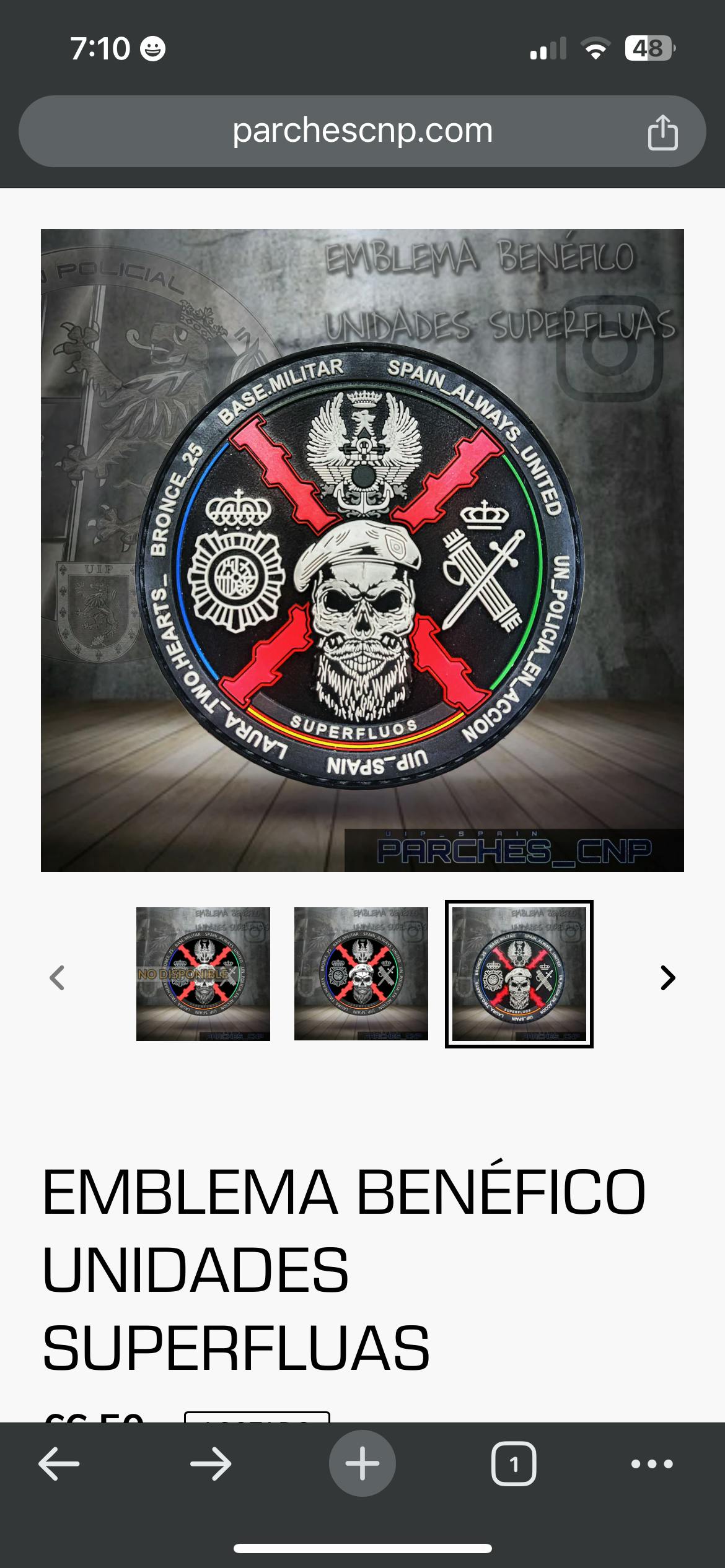Select the highlighted third product thumbnail
The image size is (725, 1568).
pyautogui.click(x=519, y=973)
